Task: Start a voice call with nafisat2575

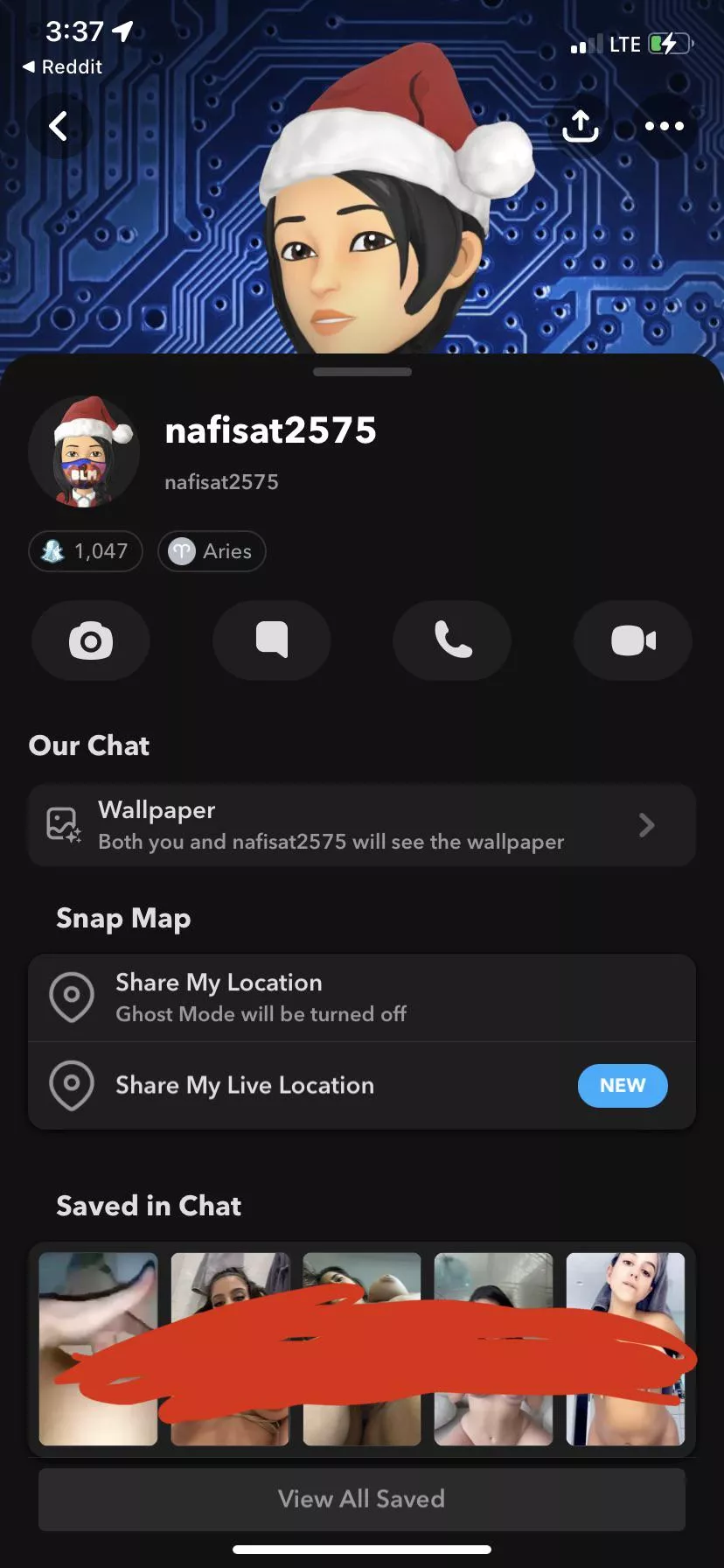Action: pyautogui.click(x=452, y=640)
